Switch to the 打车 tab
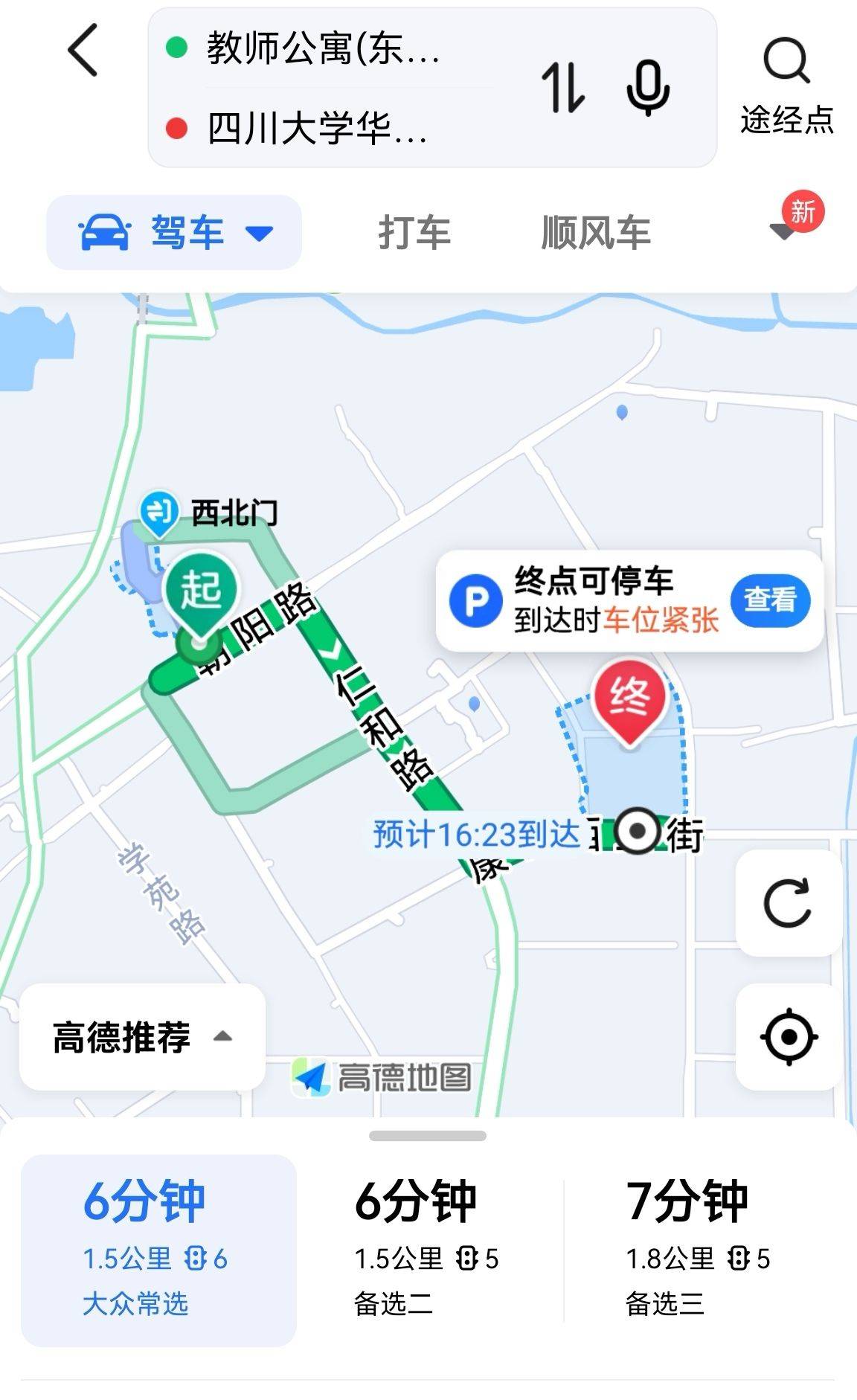 point(414,233)
